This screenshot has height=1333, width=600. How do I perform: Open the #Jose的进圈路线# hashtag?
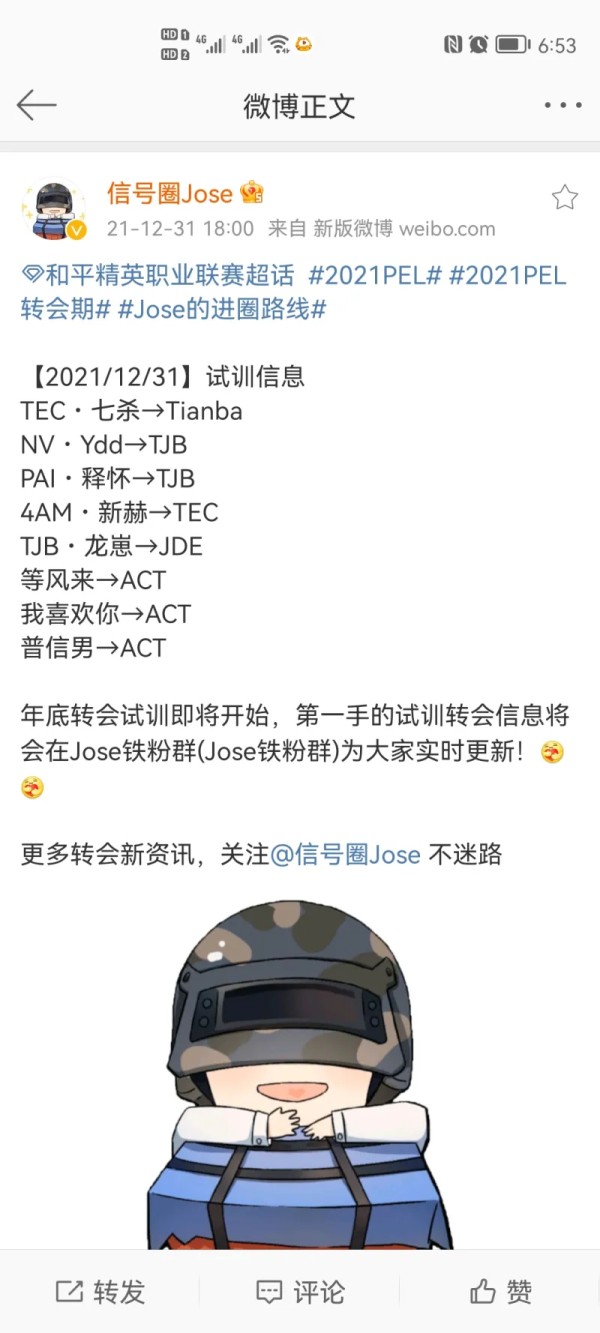point(222,309)
